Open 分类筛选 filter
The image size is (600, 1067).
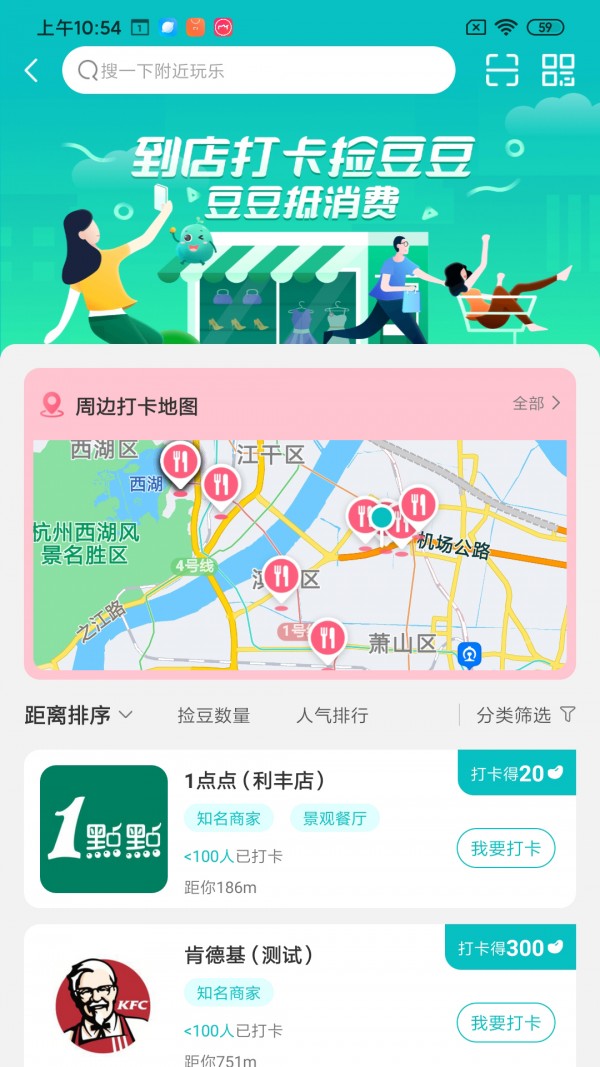[x=525, y=715]
